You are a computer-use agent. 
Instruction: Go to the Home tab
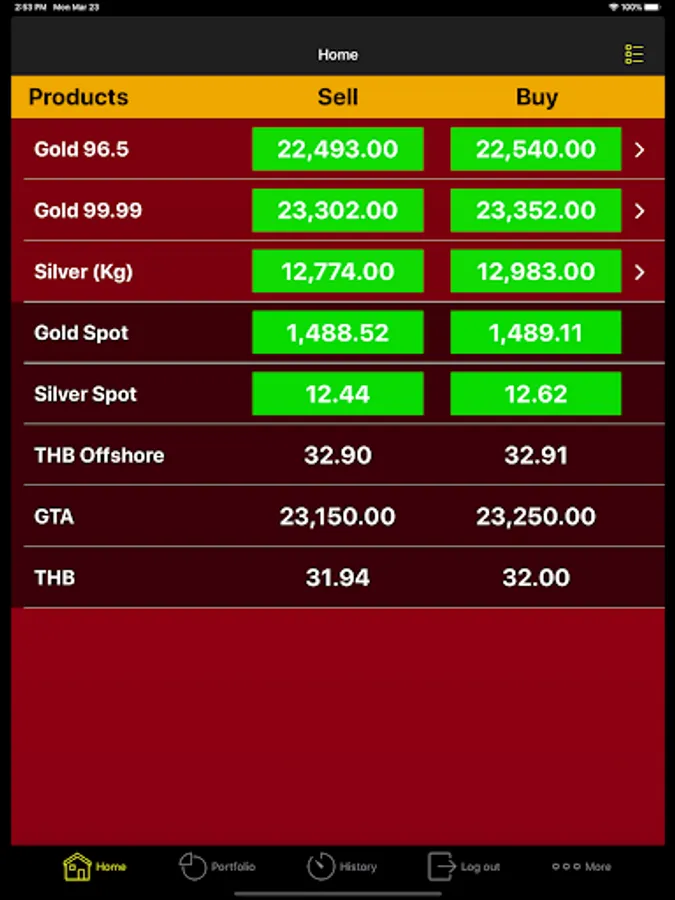pyautogui.click(x=95, y=867)
